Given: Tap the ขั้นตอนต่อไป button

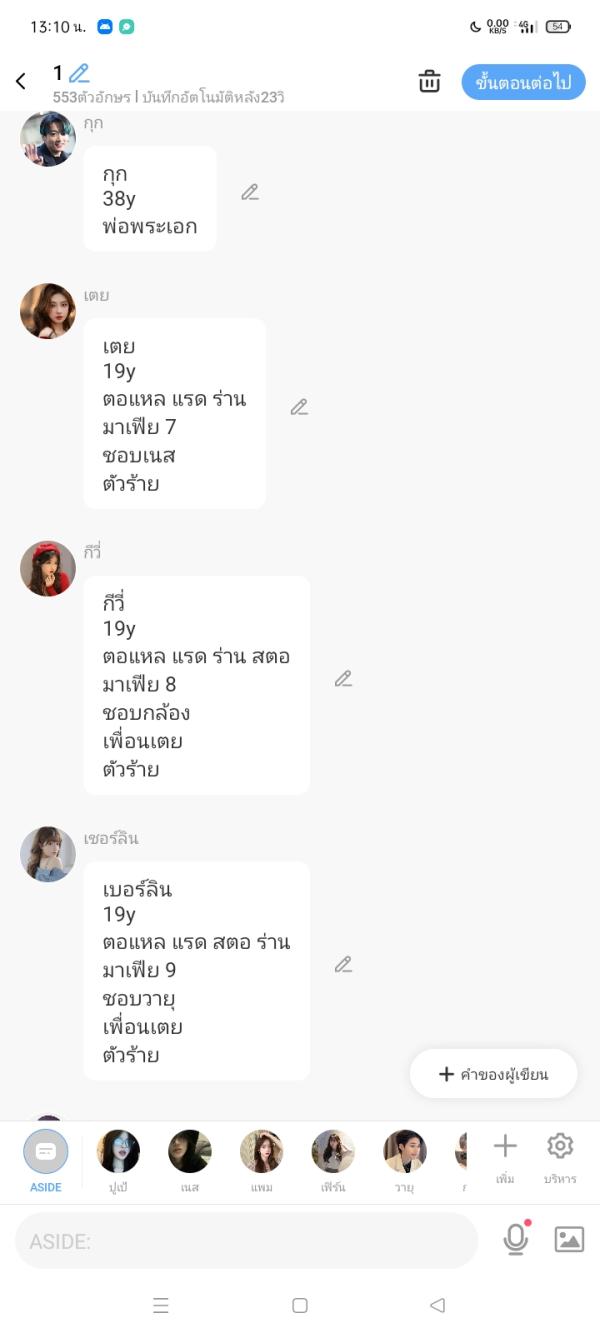Looking at the screenshot, I should (523, 83).
